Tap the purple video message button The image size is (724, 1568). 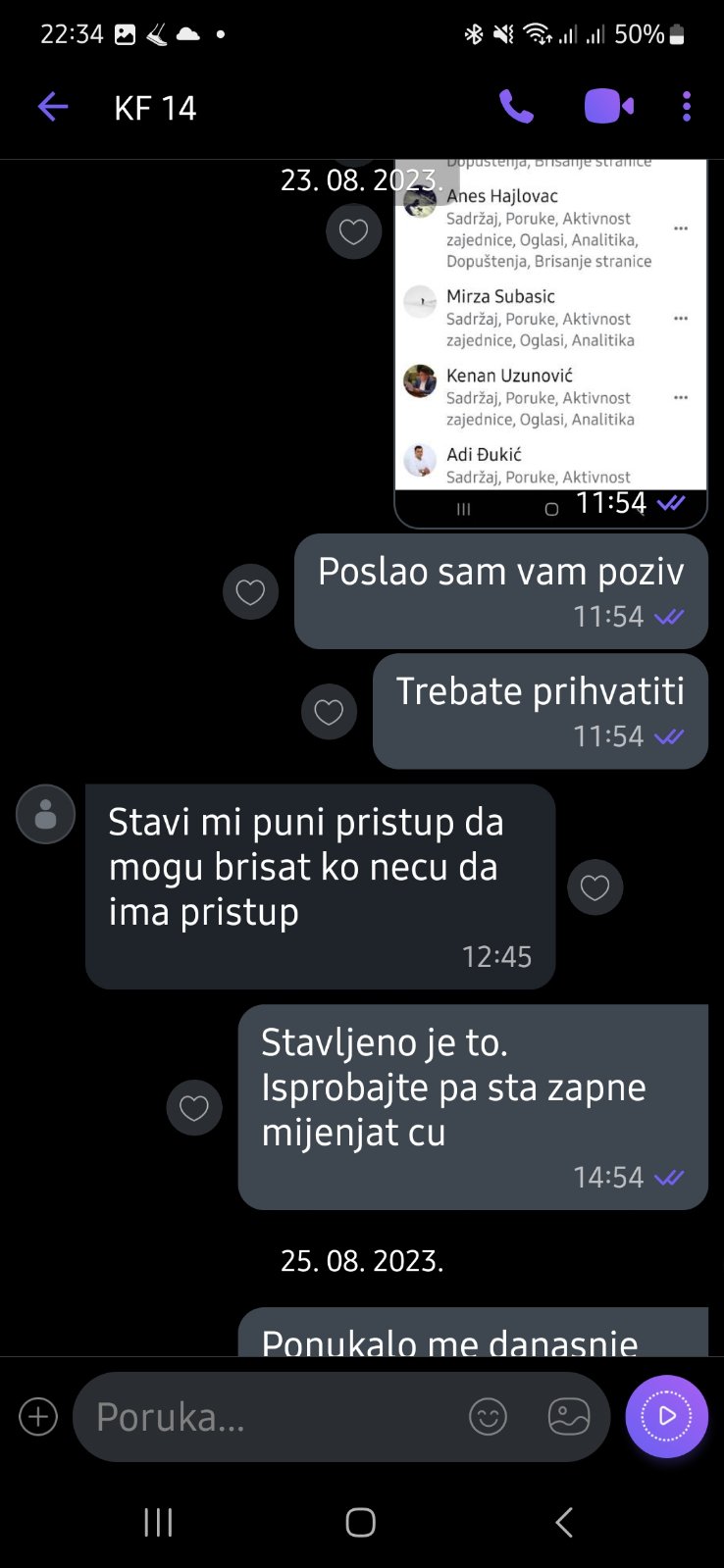click(x=666, y=1417)
